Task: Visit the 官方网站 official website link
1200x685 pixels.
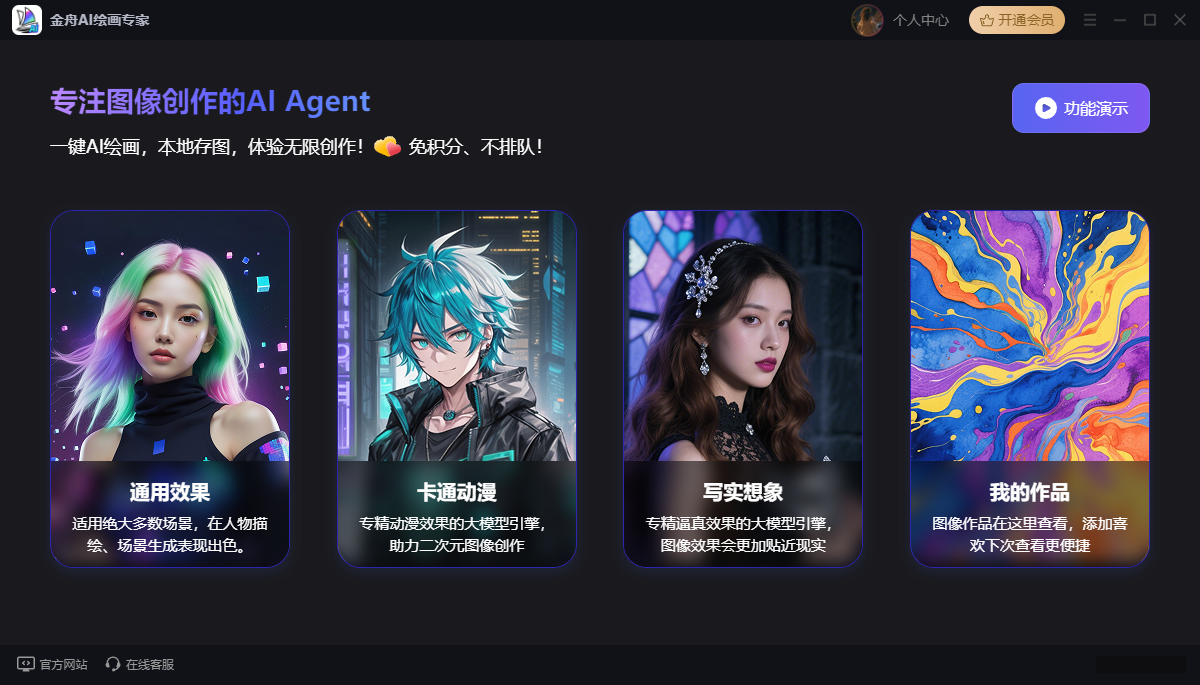Action: pos(53,664)
